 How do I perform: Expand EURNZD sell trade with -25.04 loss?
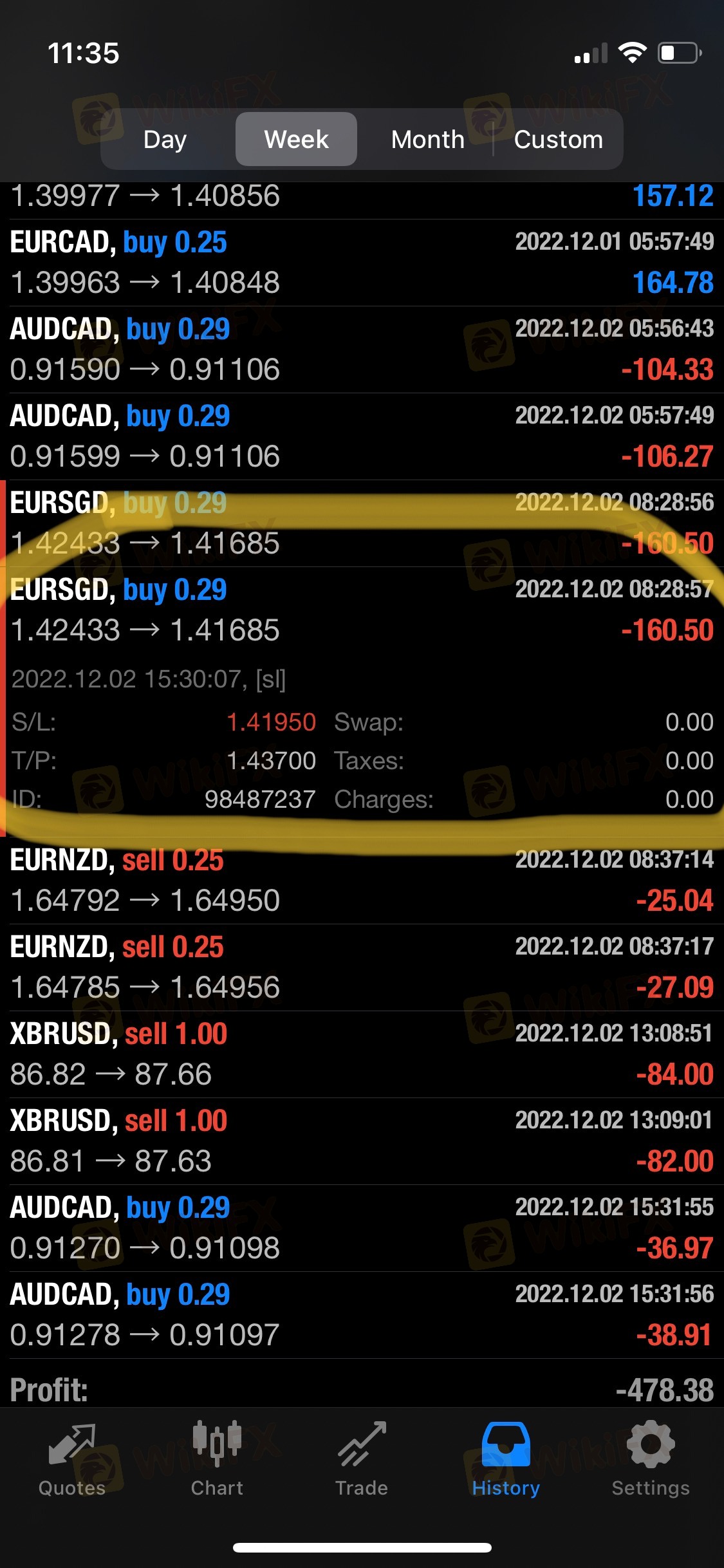tap(362, 881)
